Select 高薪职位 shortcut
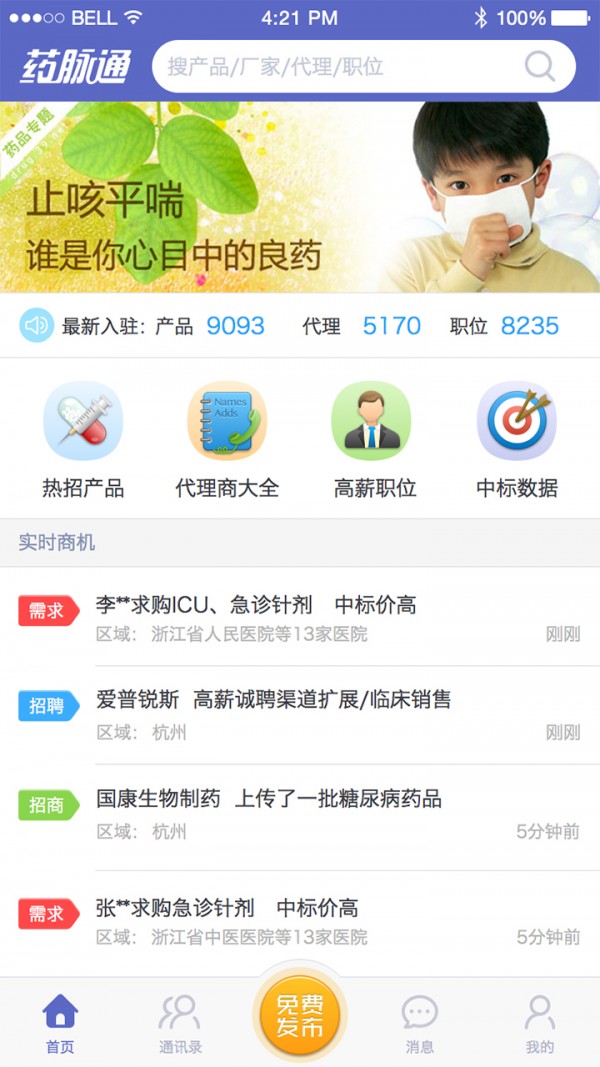The height and width of the screenshot is (1067, 600). pos(372,440)
